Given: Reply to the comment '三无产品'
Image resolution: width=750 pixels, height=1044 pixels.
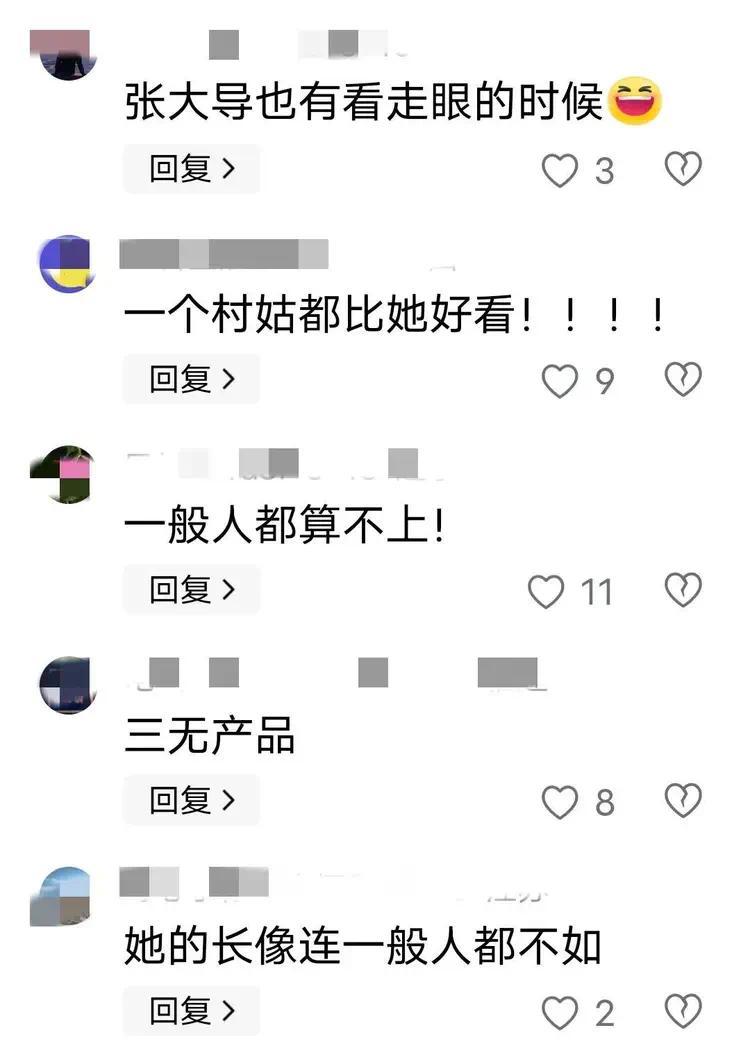Looking at the screenshot, I should 191,800.
